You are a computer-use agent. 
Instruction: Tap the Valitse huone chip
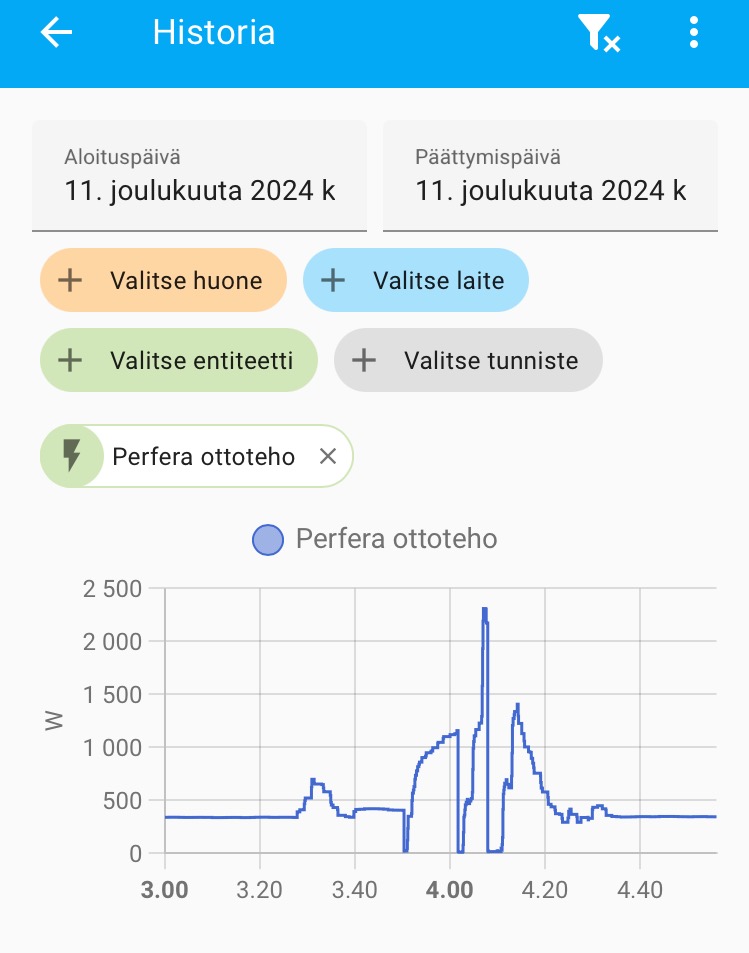click(x=163, y=280)
